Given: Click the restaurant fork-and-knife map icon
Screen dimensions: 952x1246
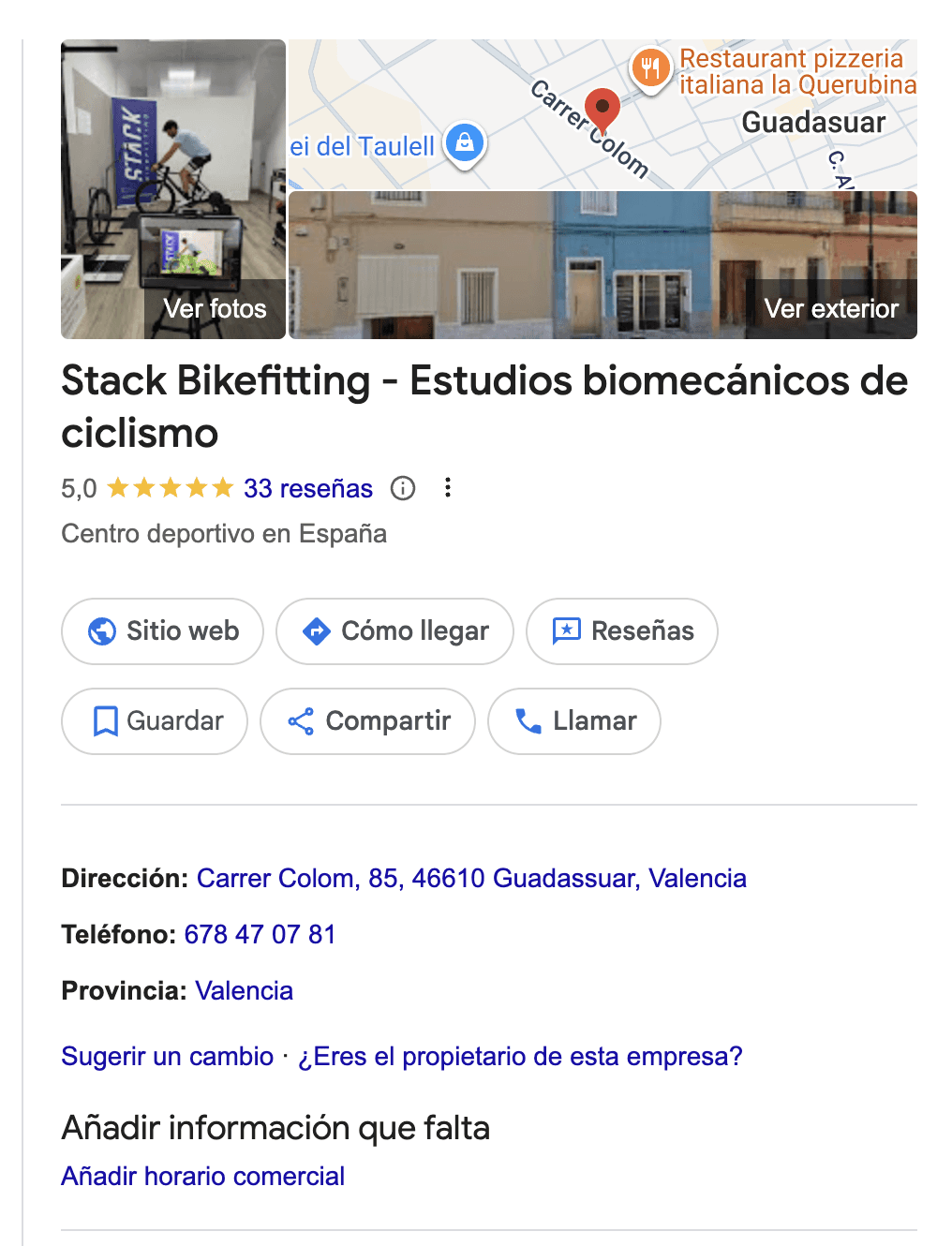Looking at the screenshot, I should click(650, 68).
